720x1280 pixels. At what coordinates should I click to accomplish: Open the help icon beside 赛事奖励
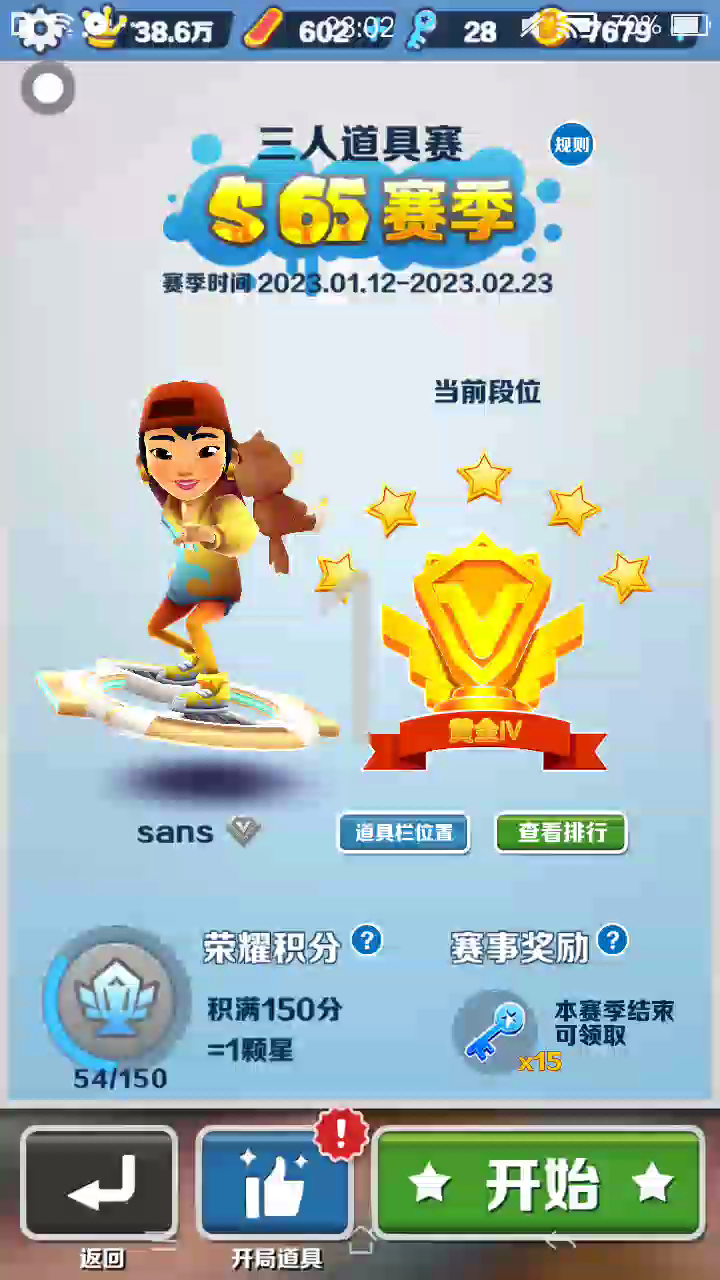click(x=612, y=940)
